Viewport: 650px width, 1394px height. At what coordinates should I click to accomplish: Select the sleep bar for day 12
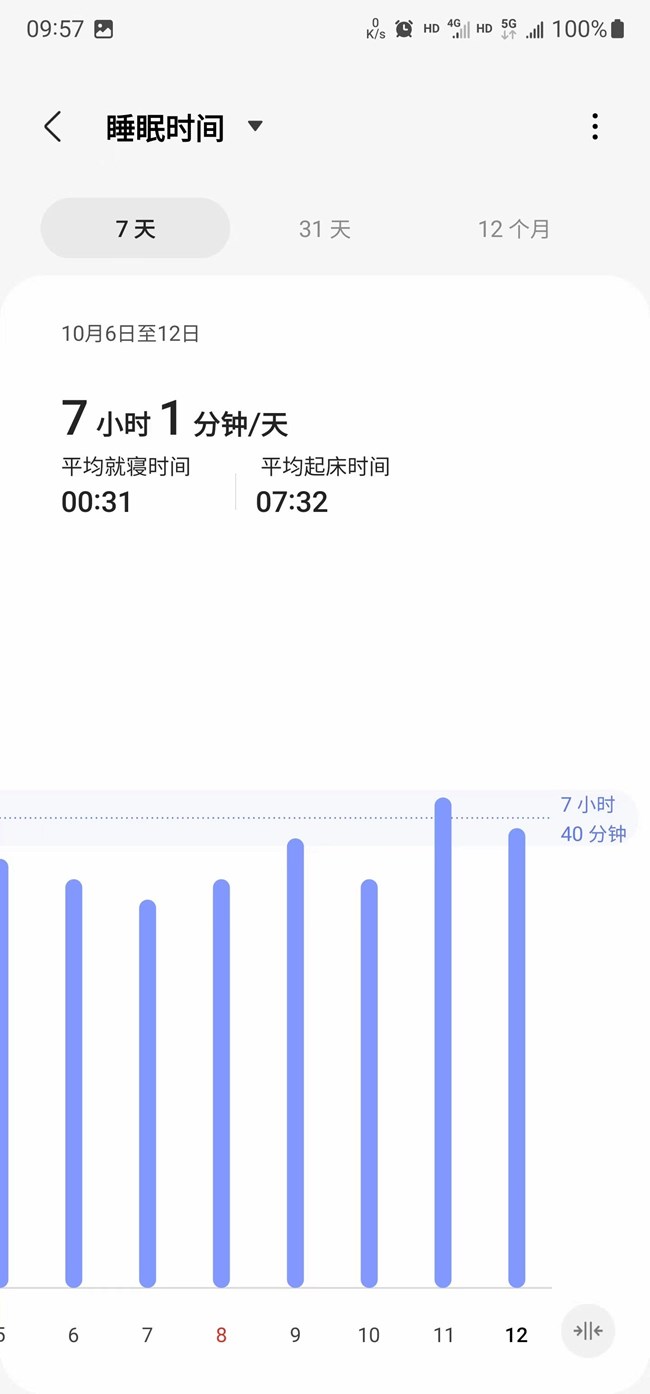pyautogui.click(x=516, y=1058)
